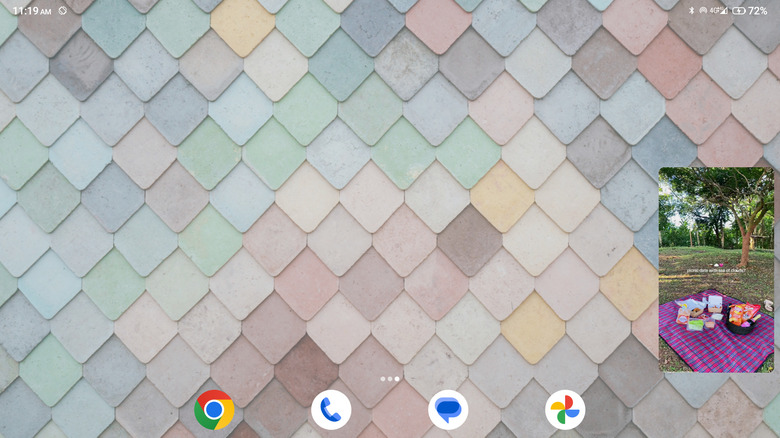Image resolution: width=780 pixels, height=438 pixels.
Task: Open the Messages app
Action: coord(448,410)
